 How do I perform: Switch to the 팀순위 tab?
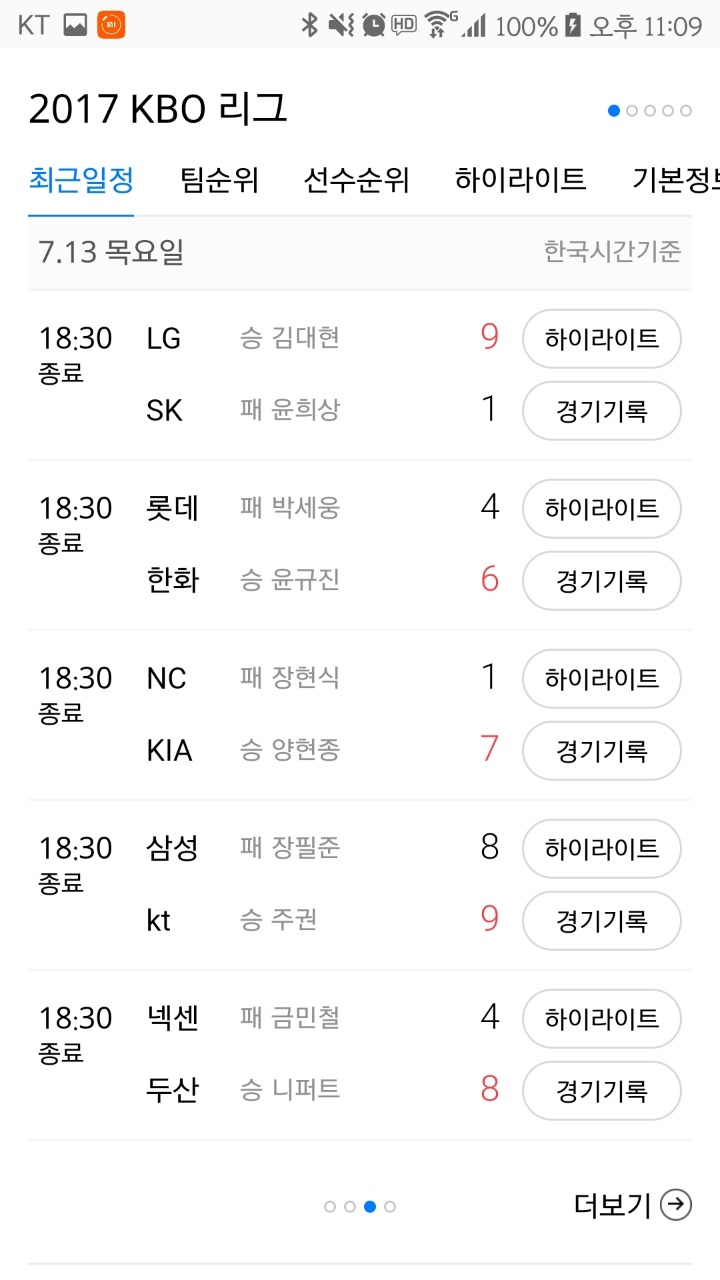point(219,180)
